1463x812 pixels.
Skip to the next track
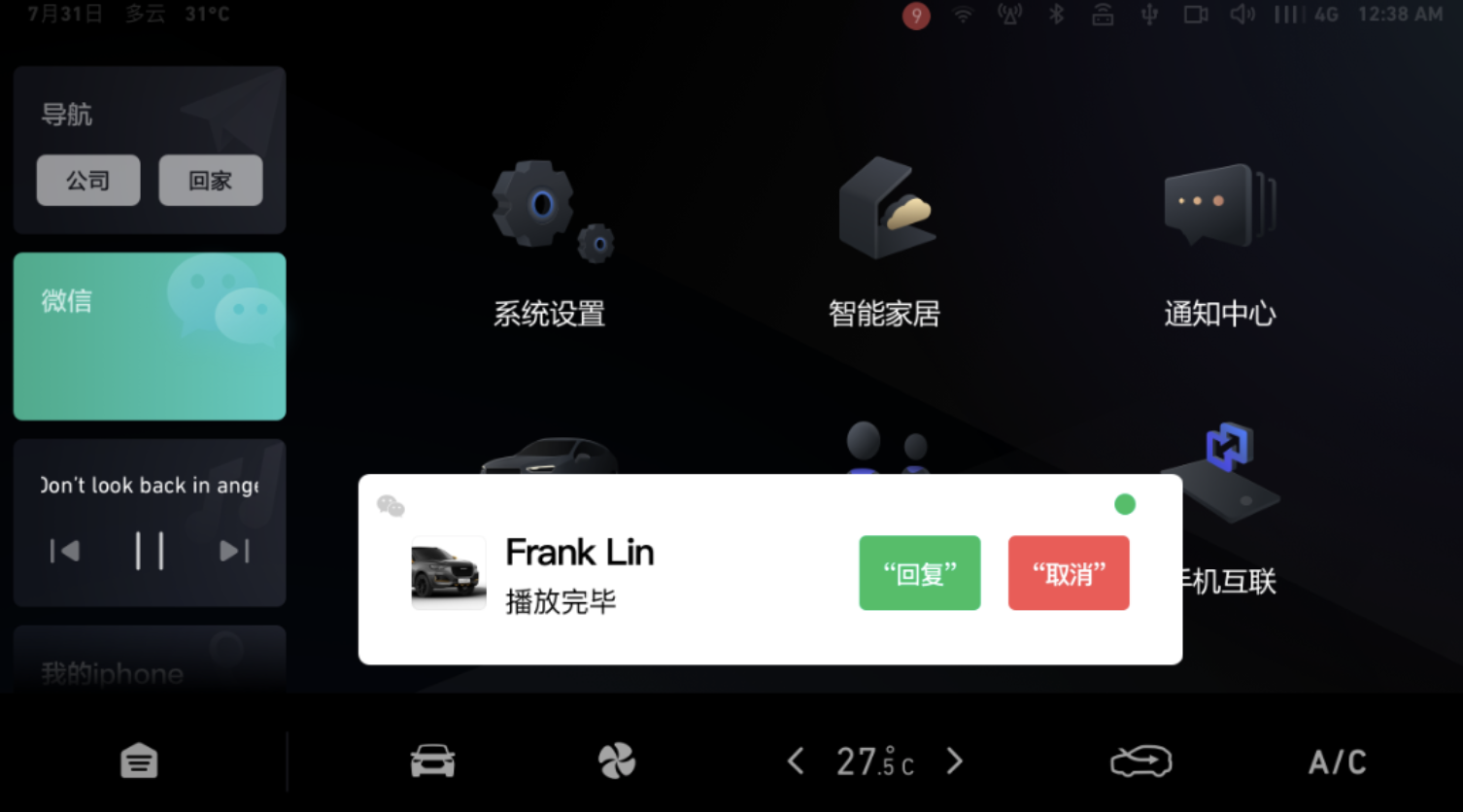point(234,551)
